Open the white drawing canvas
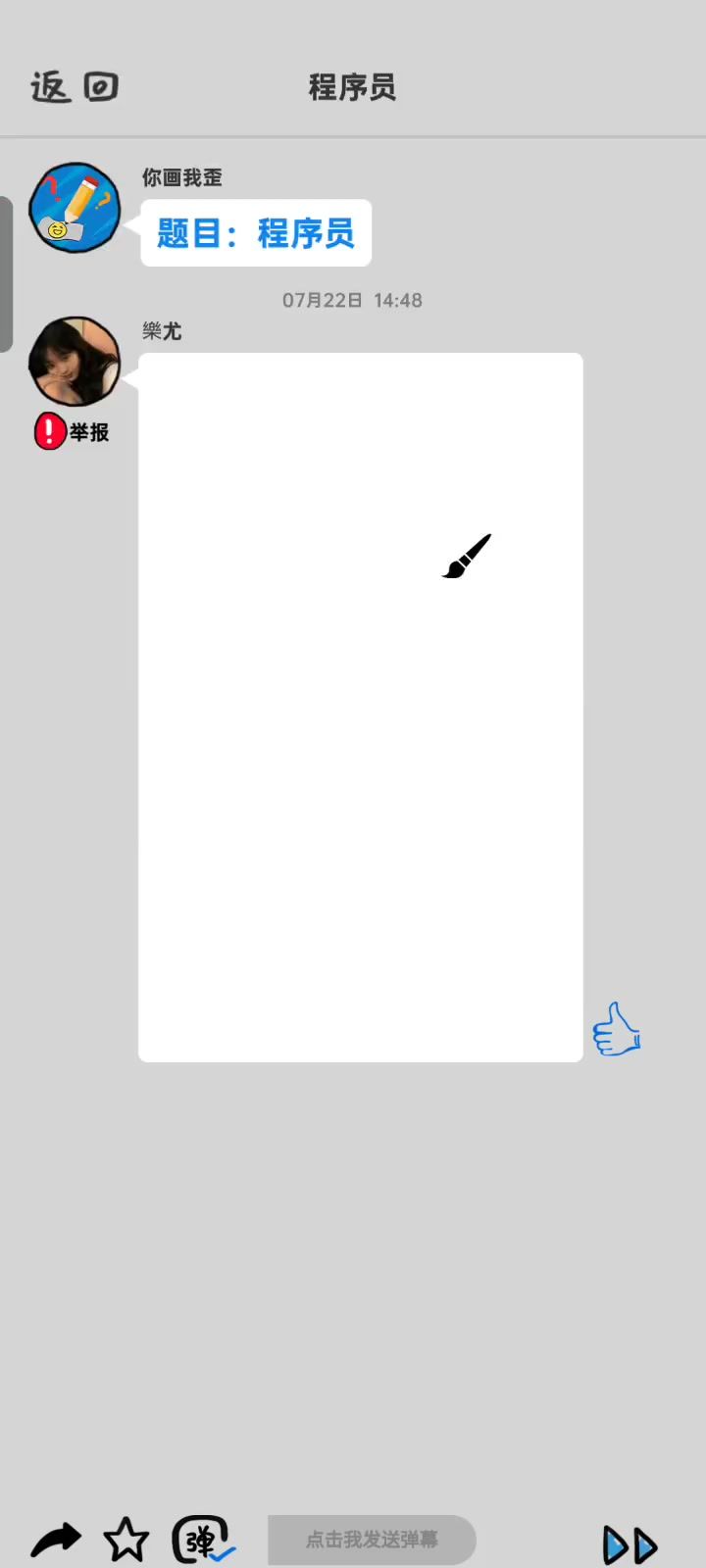Viewport: 706px width, 1568px height. click(361, 707)
